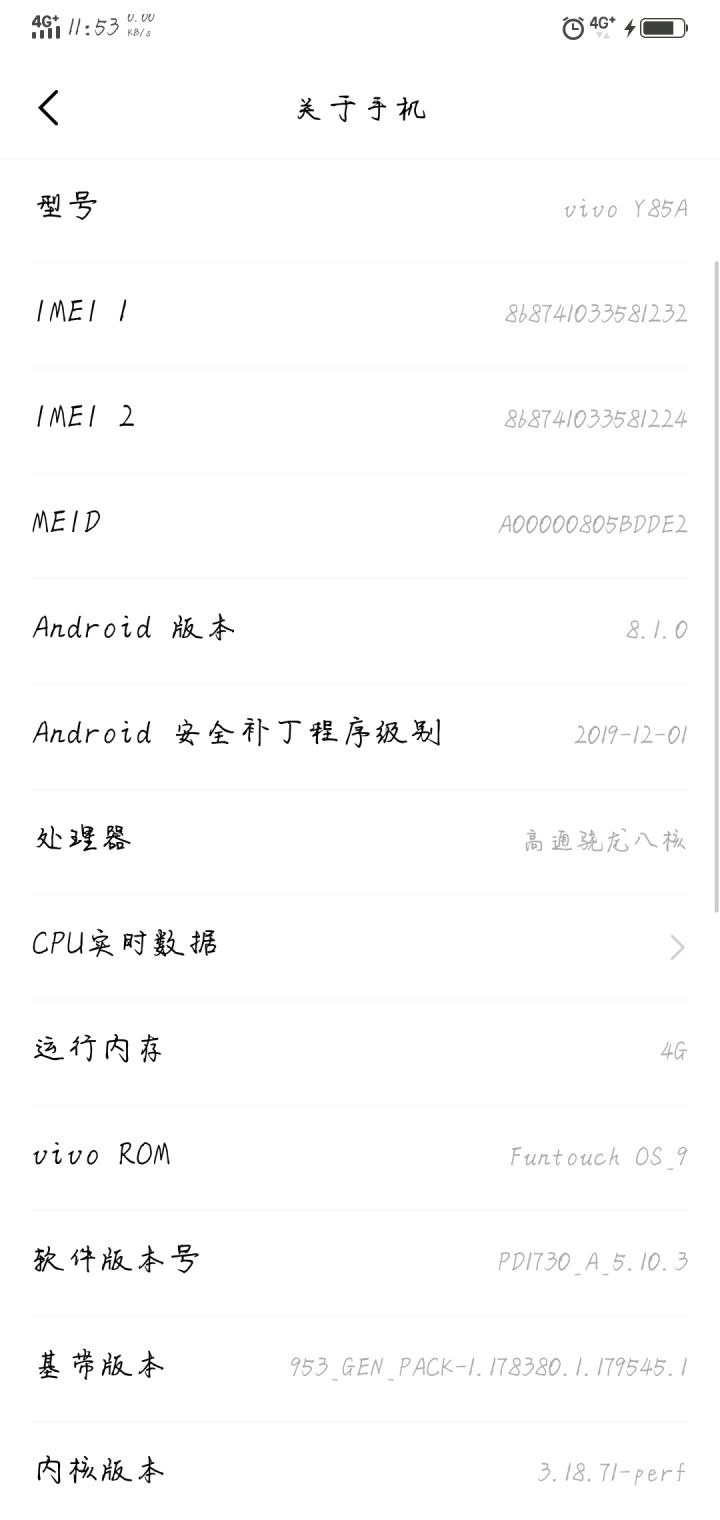Tap the 内核版本 kernel version row
The width and height of the screenshot is (720, 1520).
tap(360, 1470)
